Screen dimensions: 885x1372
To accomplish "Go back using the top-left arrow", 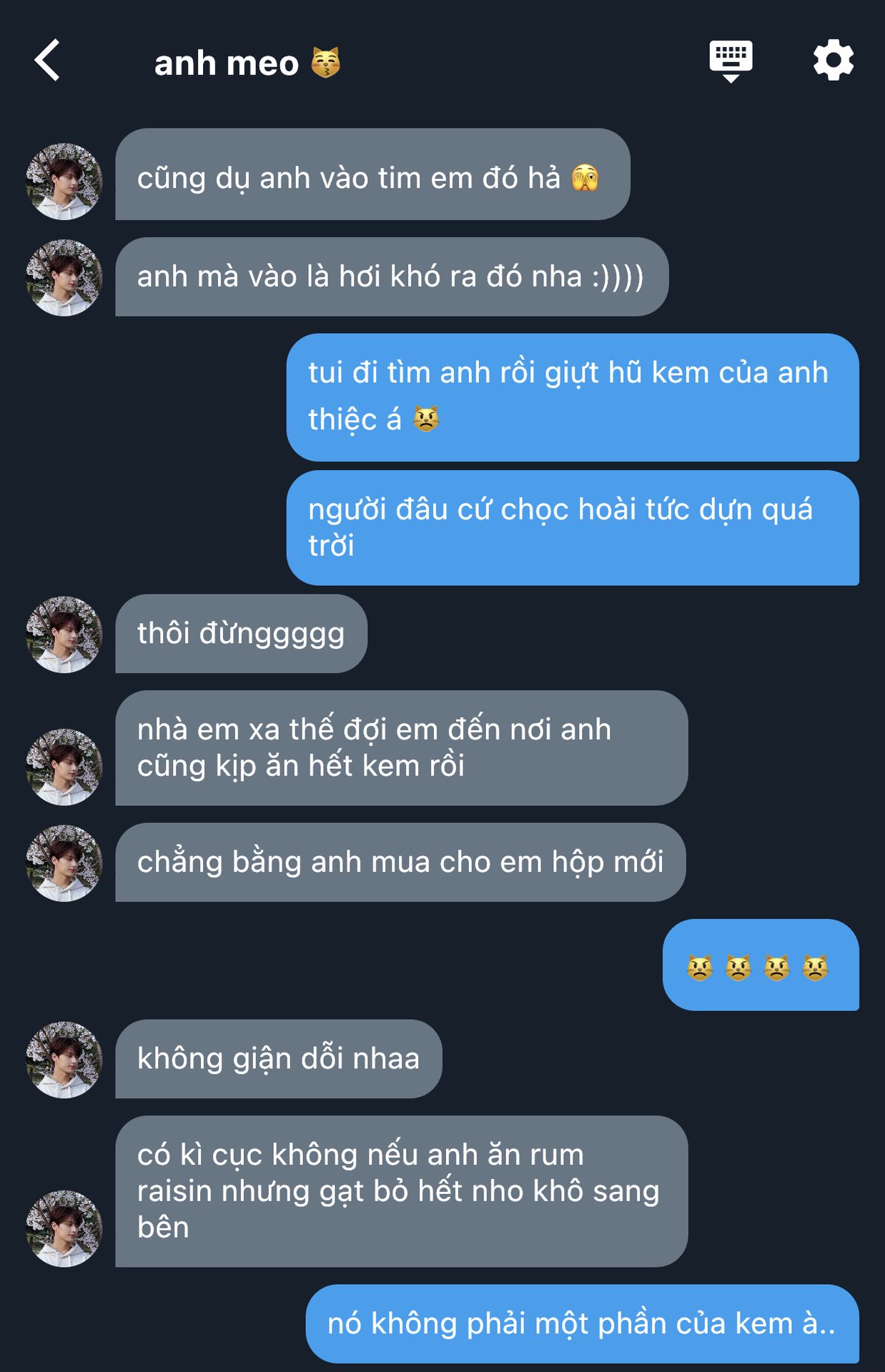I will click(x=47, y=61).
